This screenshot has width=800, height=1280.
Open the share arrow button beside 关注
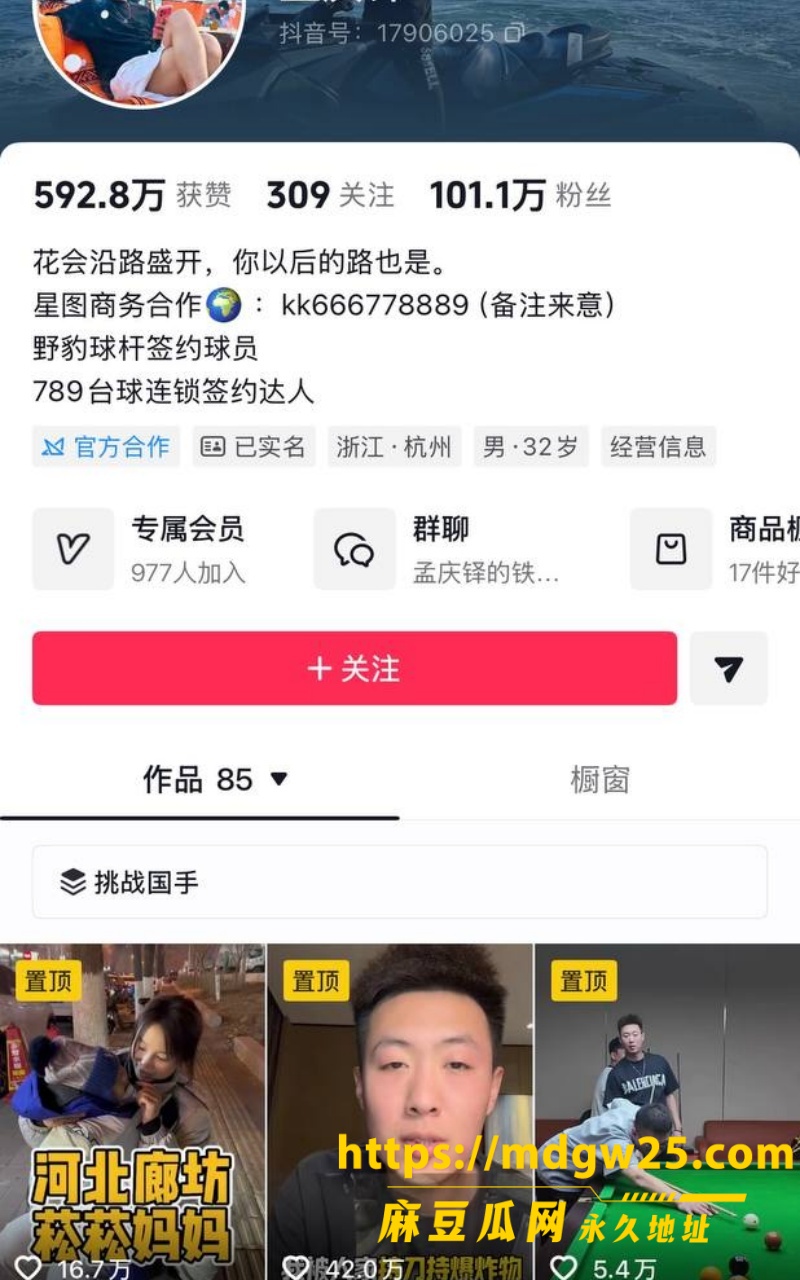pos(729,668)
